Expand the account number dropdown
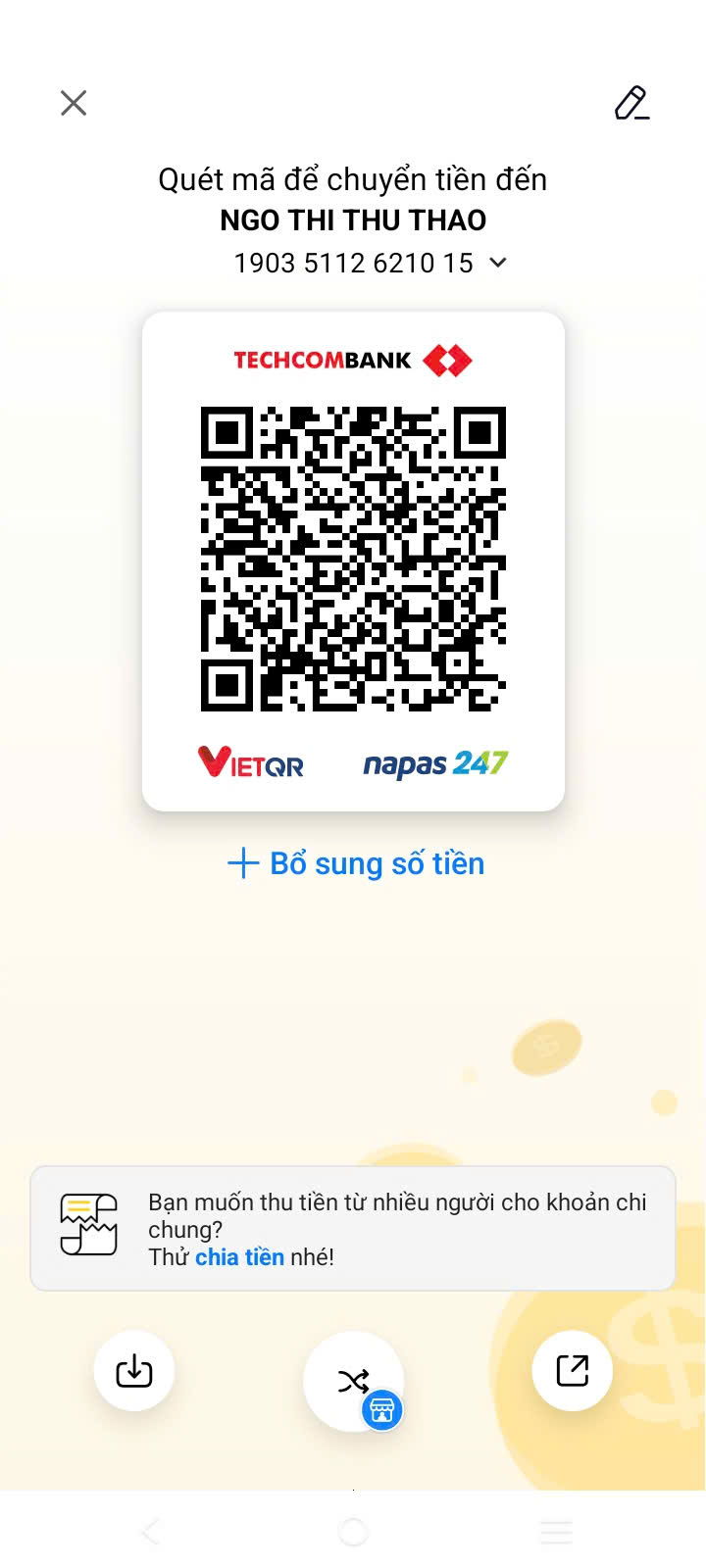The height and width of the screenshot is (1568, 706). (498, 263)
